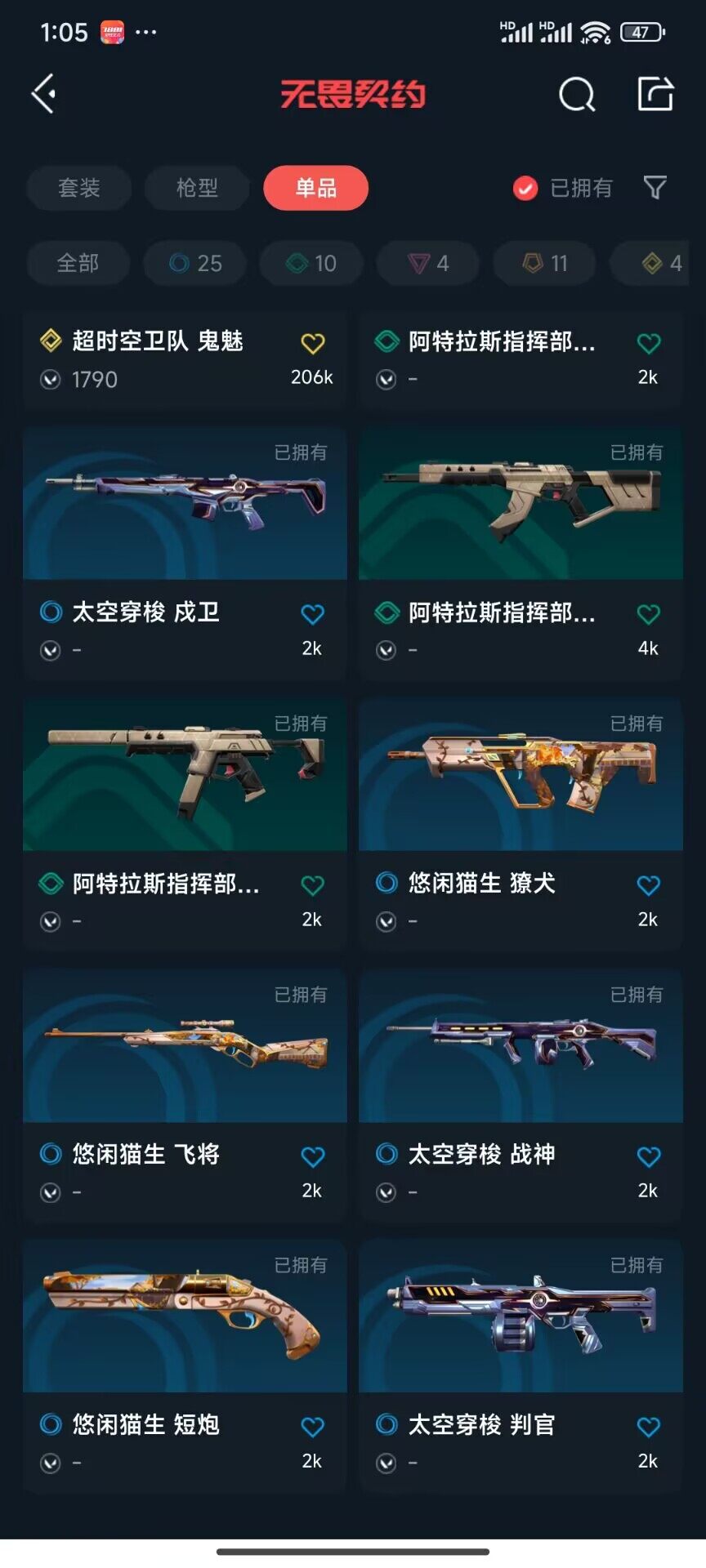Image resolution: width=706 pixels, height=1568 pixels.
Task: Switch to the 枪型 tab
Action: point(197,188)
